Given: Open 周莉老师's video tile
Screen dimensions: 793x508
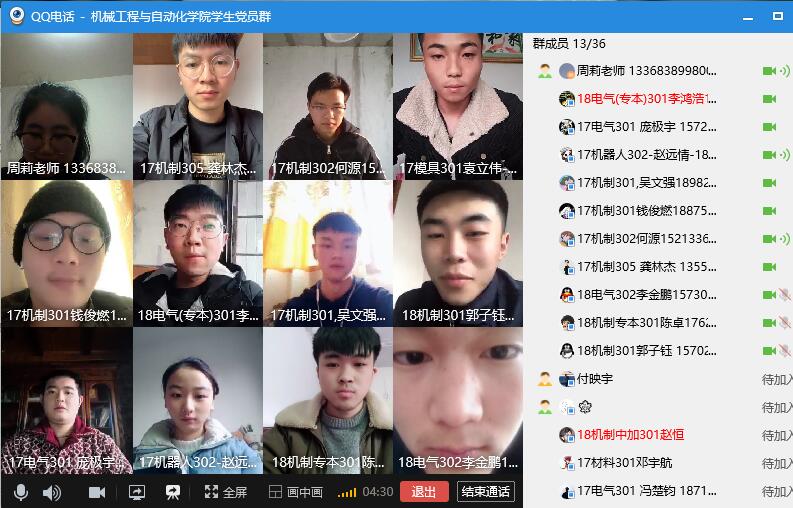Looking at the screenshot, I should point(66,107).
